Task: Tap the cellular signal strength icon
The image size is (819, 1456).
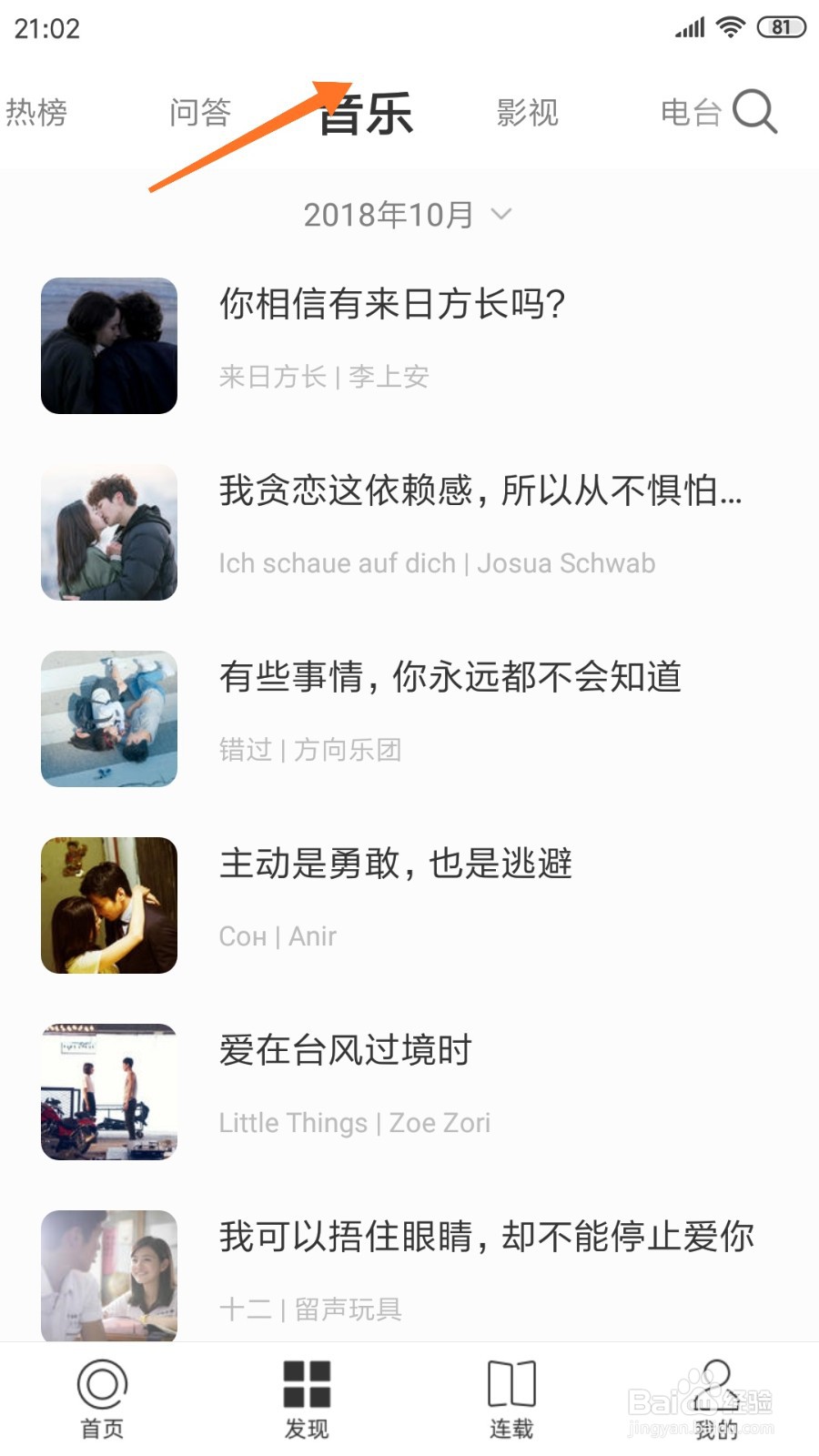Action: [x=688, y=28]
